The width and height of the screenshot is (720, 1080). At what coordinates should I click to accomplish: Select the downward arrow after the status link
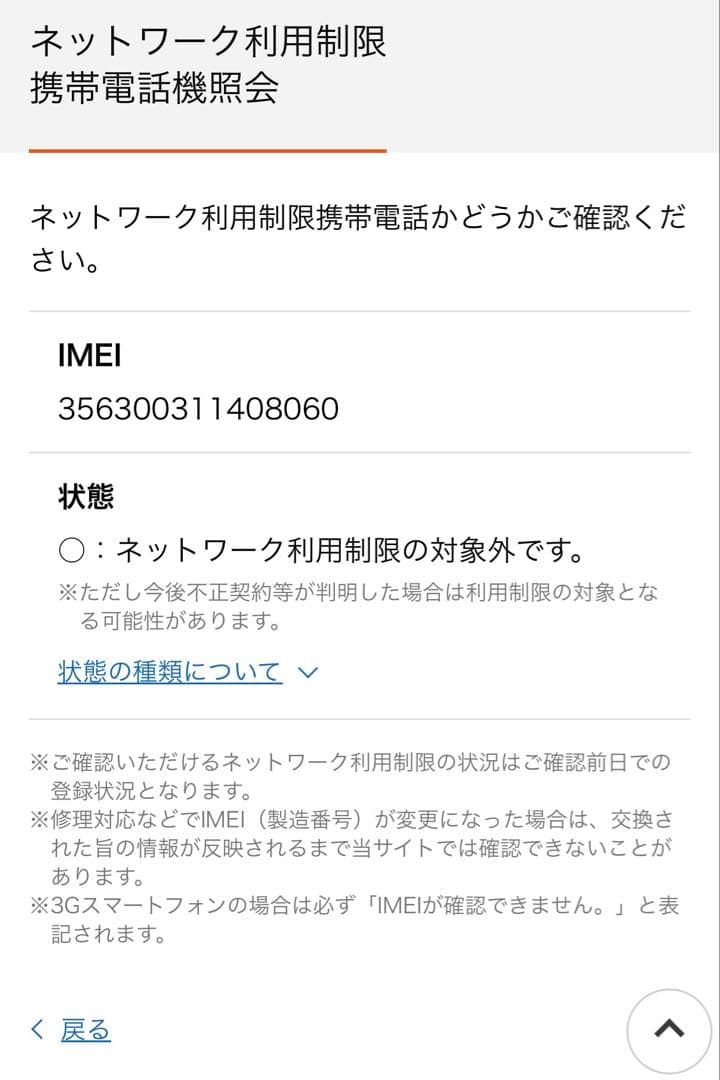click(x=308, y=672)
